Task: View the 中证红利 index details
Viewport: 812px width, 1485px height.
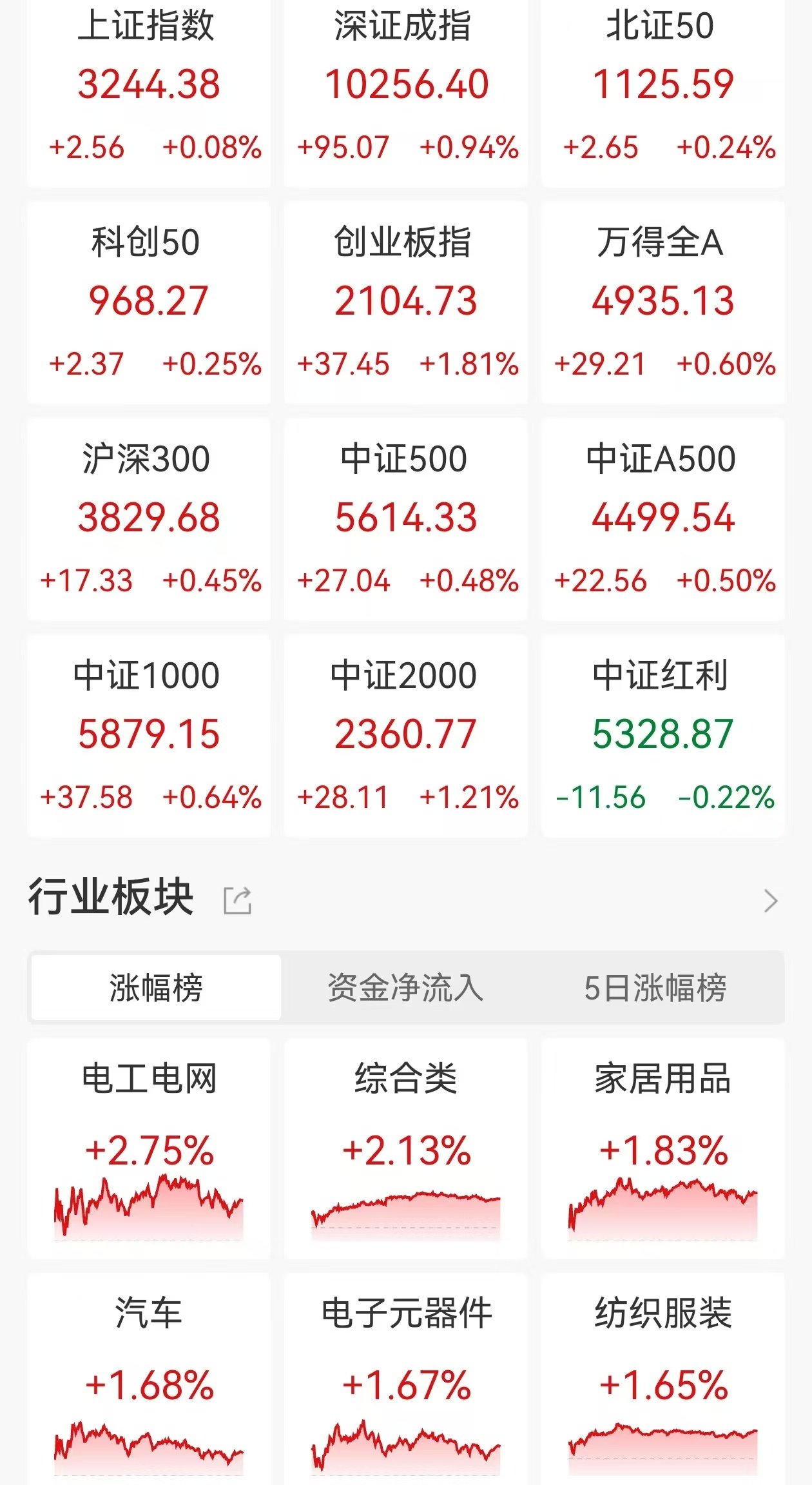Action: (x=663, y=736)
